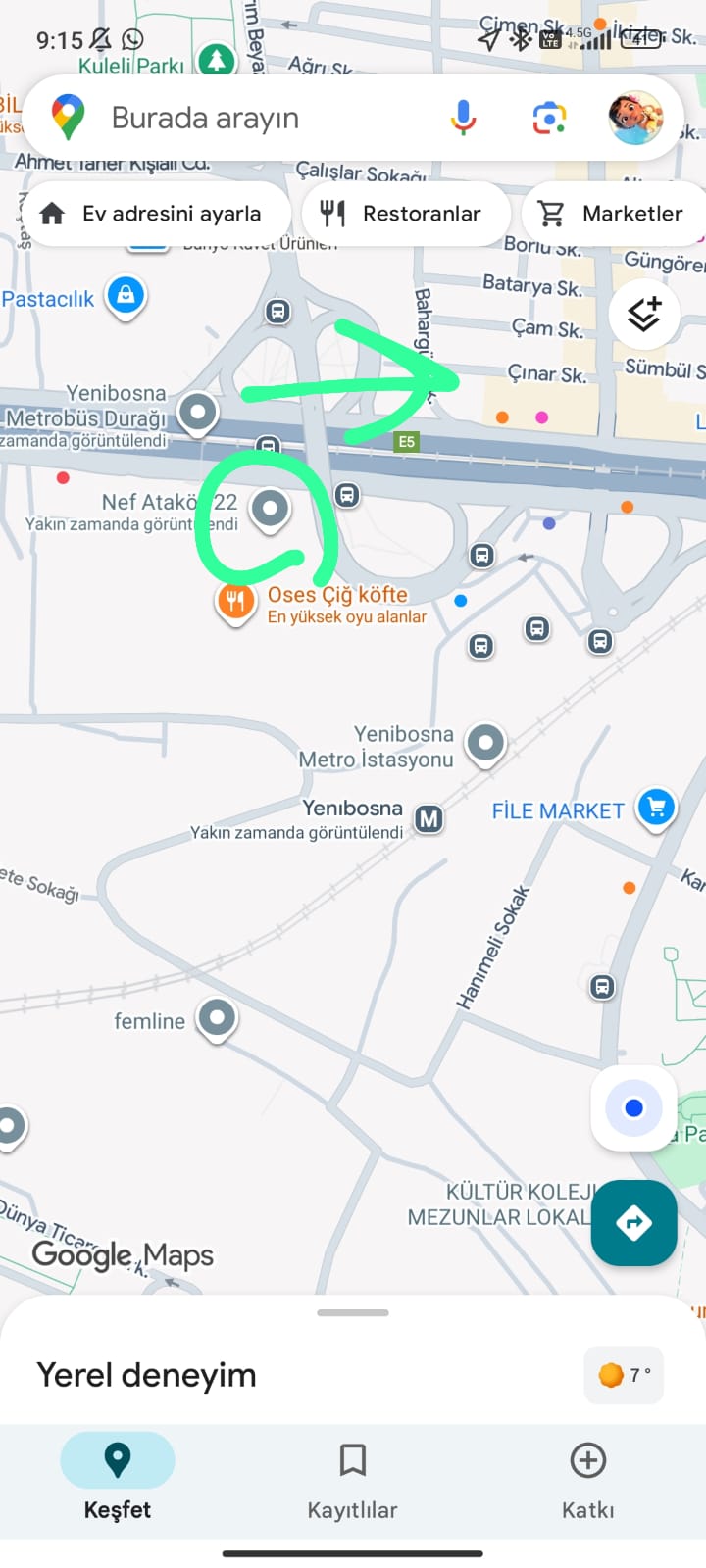Select the FİLE MARKET pin
Screen dimensions: 706x1568
tap(656, 808)
